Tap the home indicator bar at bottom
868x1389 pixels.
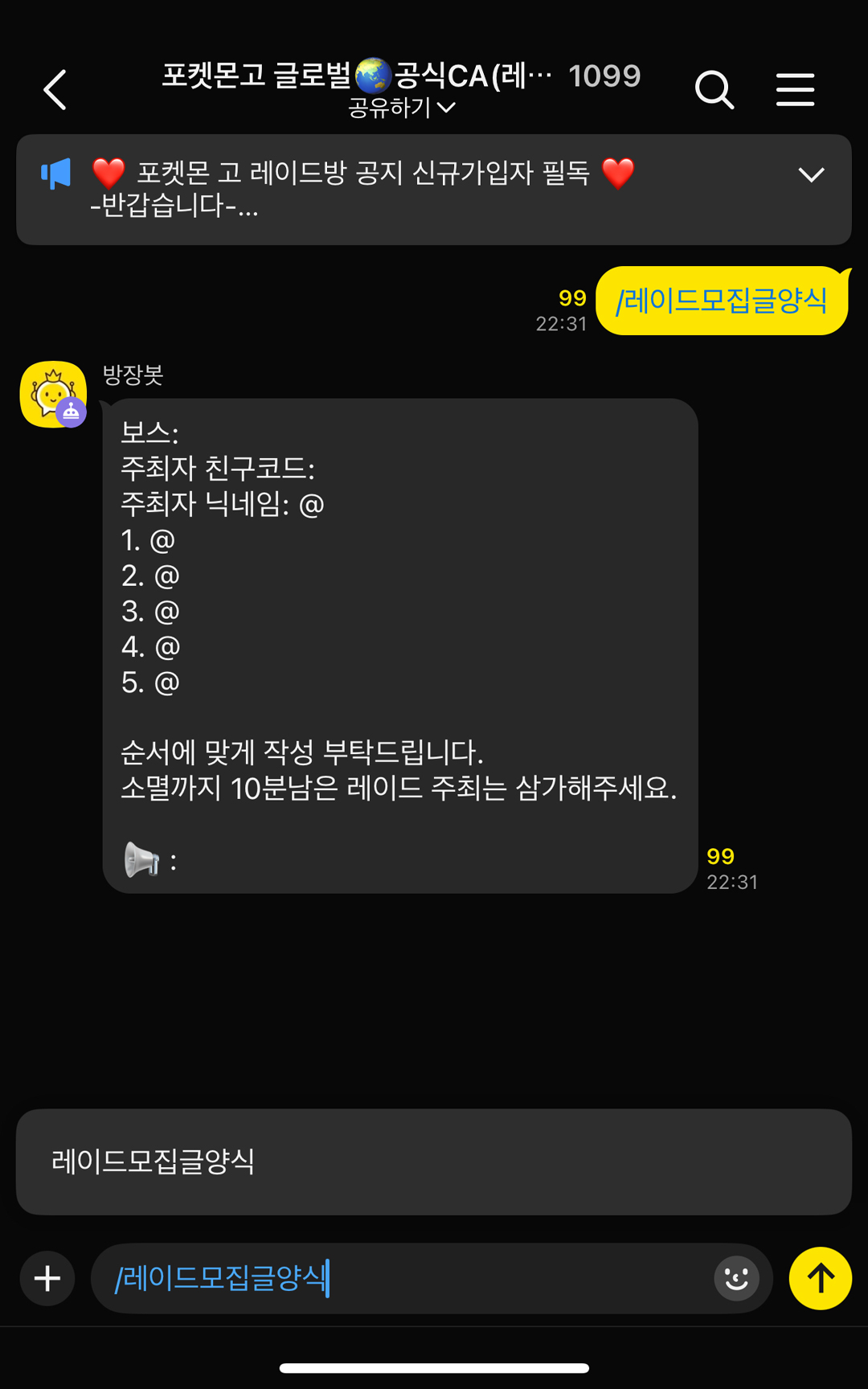coord(434,1369)
